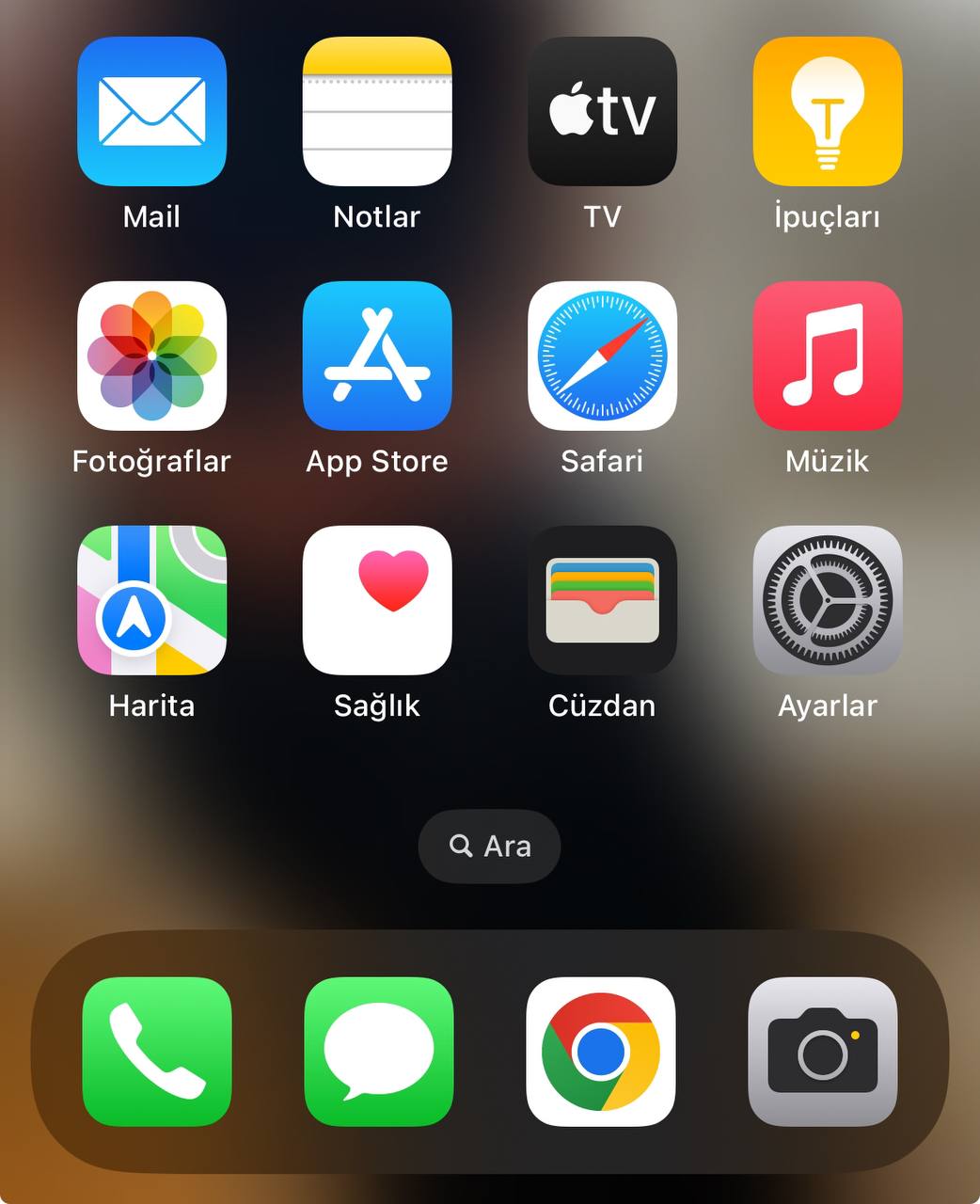Open the Safari browser
Image resolution: width=980 pixels, height=1204 pixels.
pos(602,356)
